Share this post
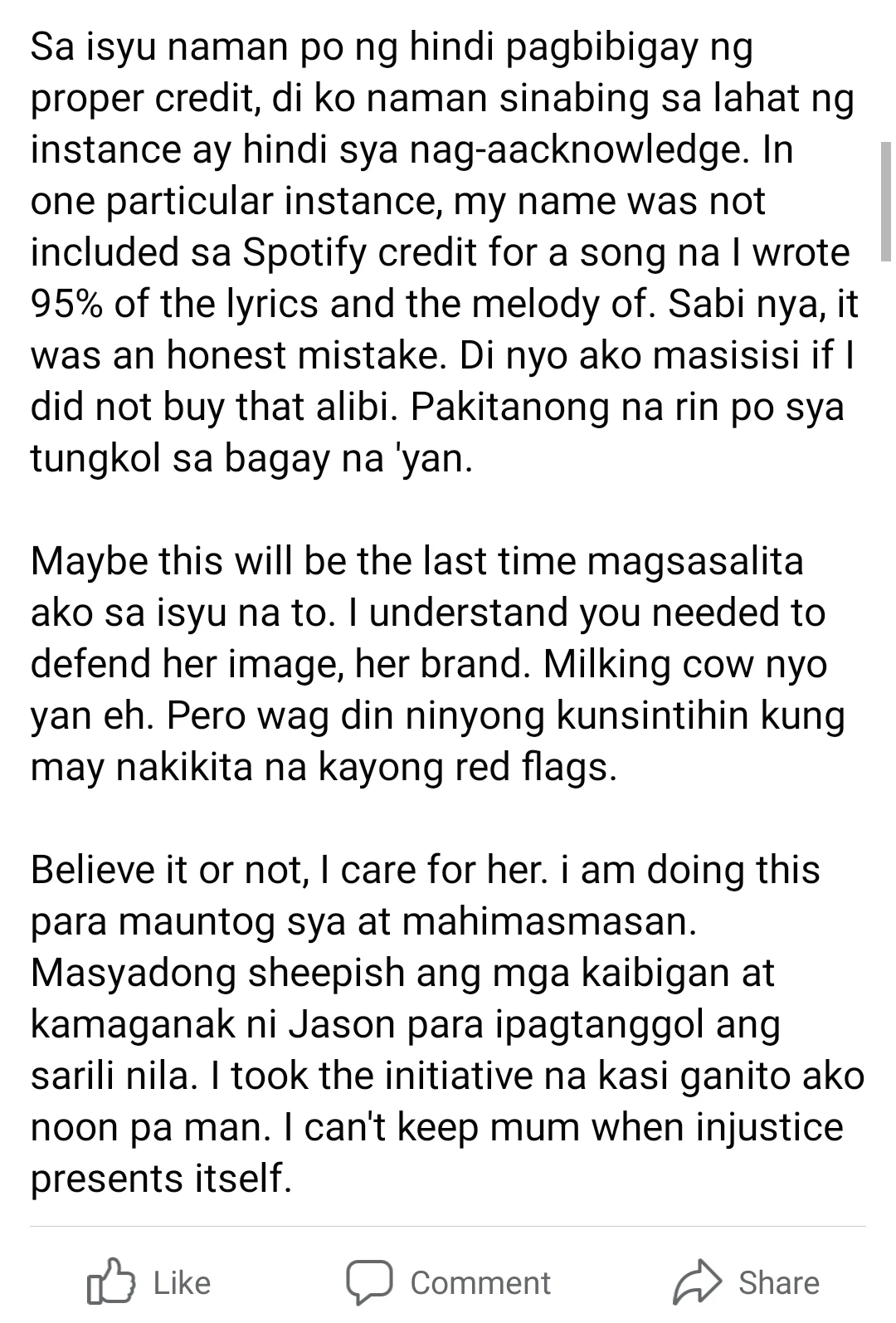This screenshot has height=1323, width=896. (746, 1282)
